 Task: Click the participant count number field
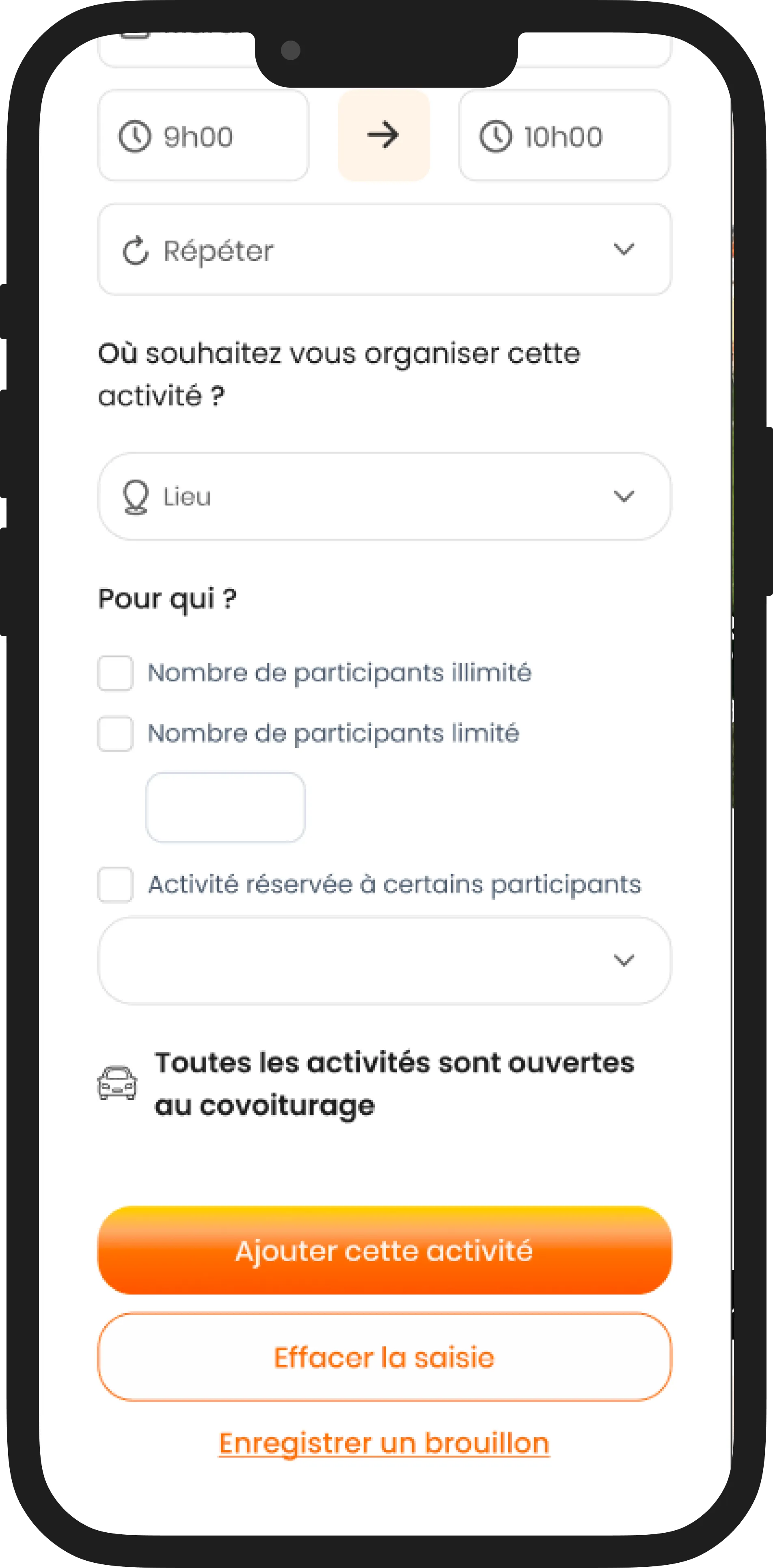(x=225, y=807)
